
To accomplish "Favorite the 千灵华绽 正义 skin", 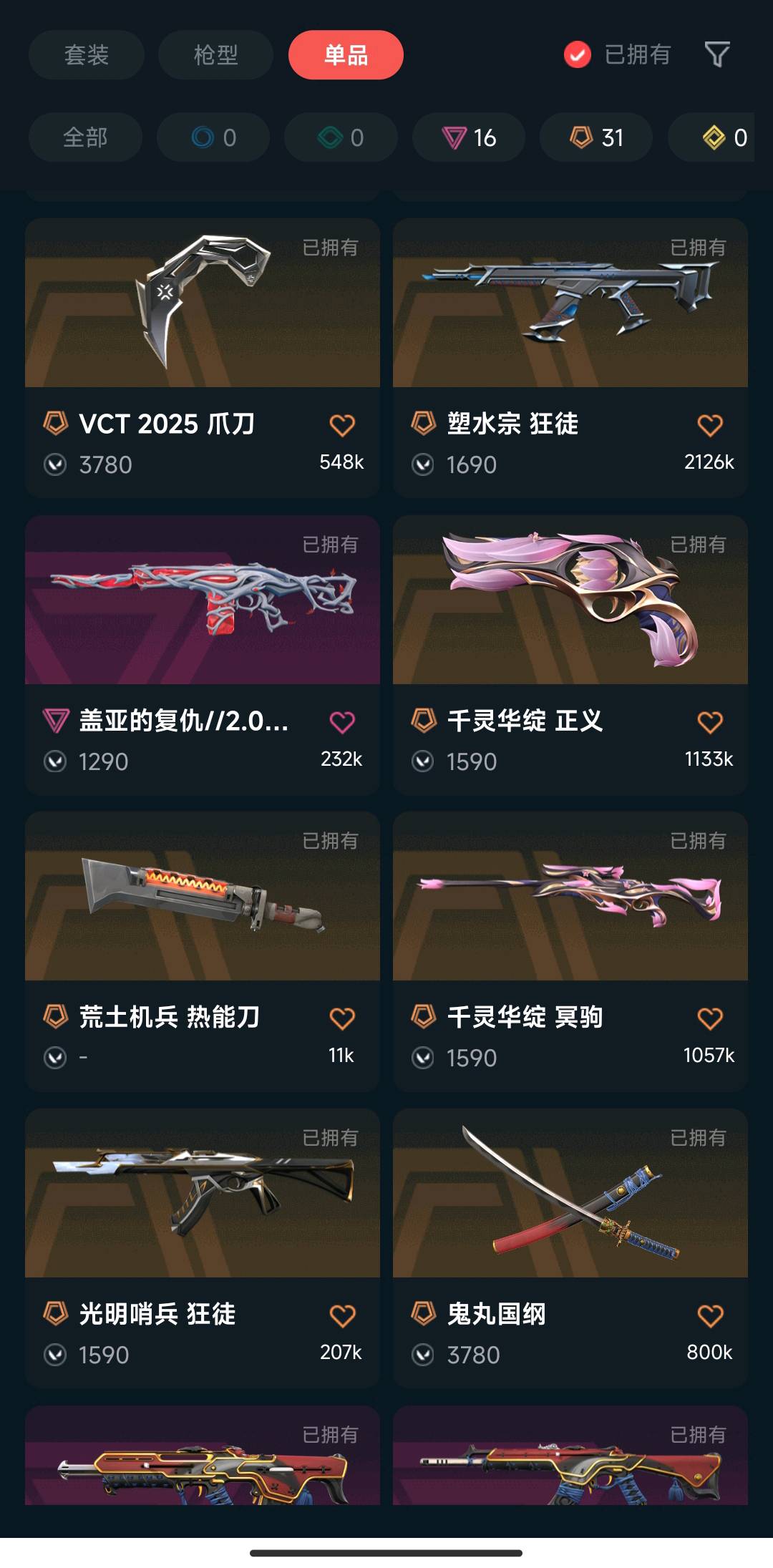I will click(710, 722).
